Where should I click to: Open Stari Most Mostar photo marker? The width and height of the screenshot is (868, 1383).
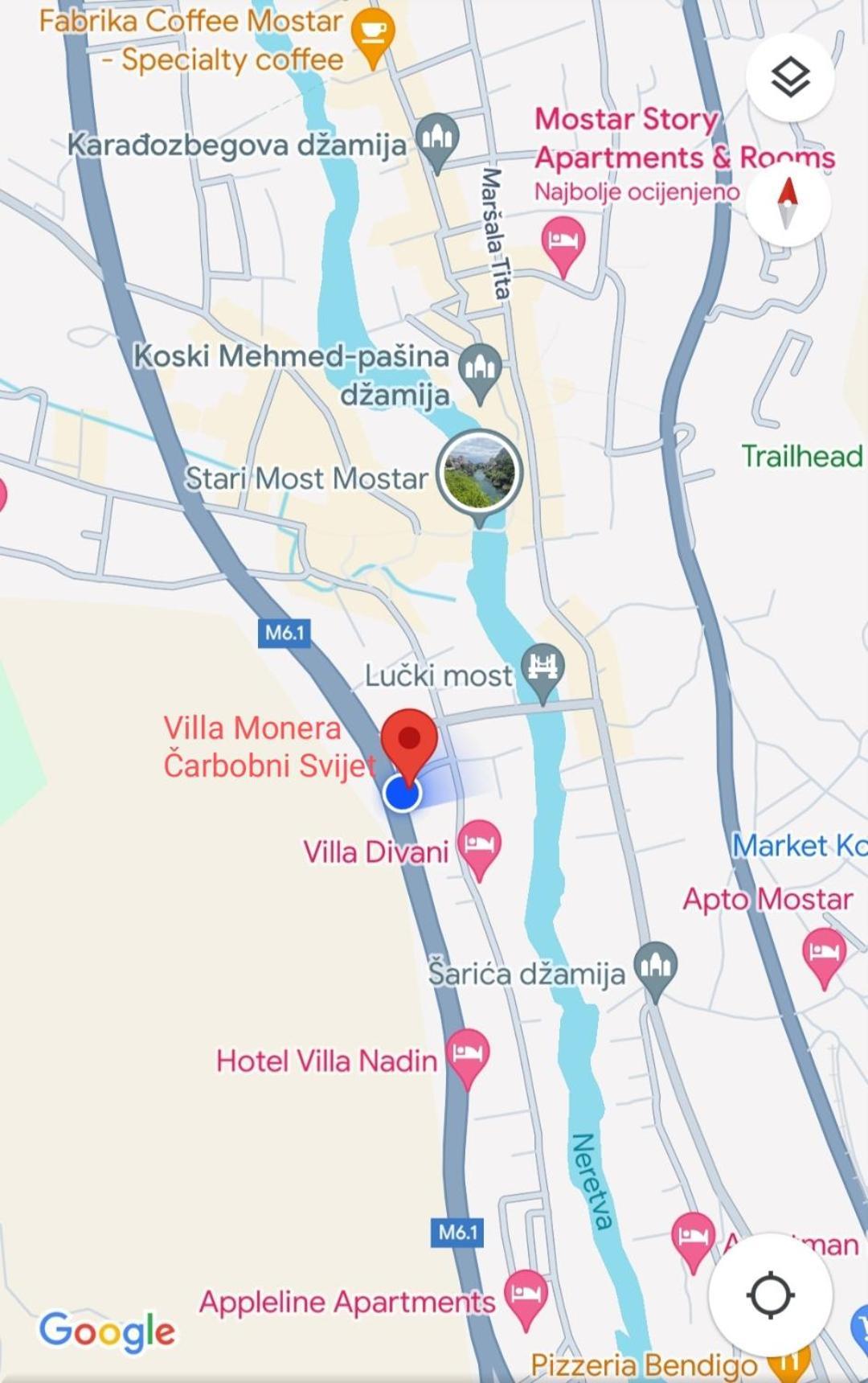[480, 472]
